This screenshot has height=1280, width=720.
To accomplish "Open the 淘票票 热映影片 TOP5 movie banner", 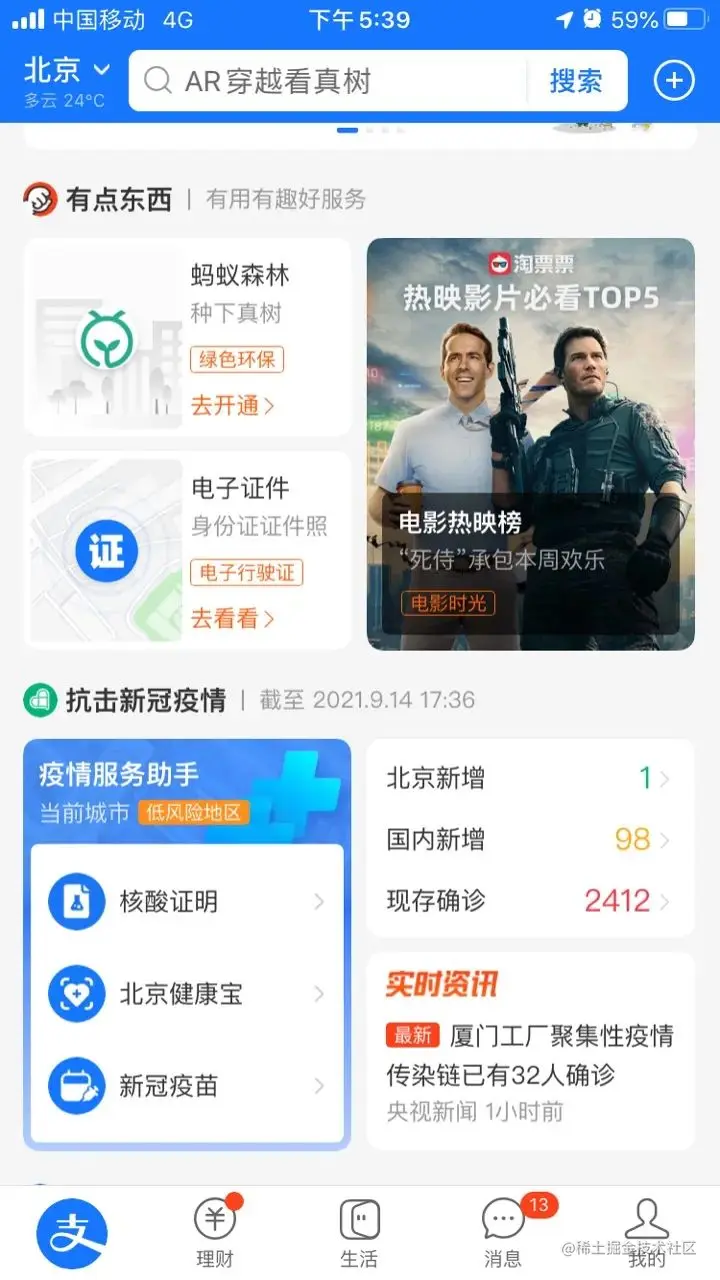I will click(x=531, y=444).
